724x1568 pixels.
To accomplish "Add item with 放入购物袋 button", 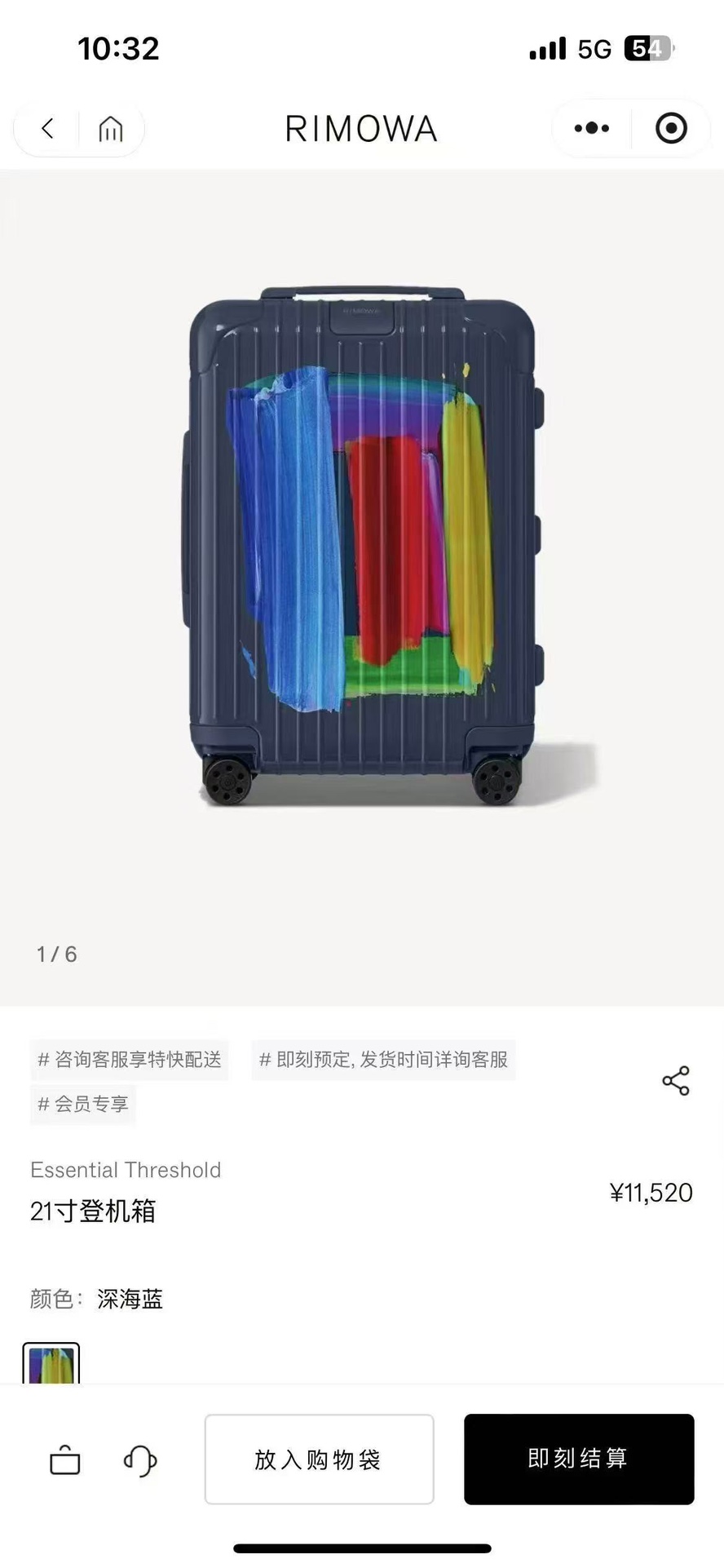I will tap(319, 1459).
